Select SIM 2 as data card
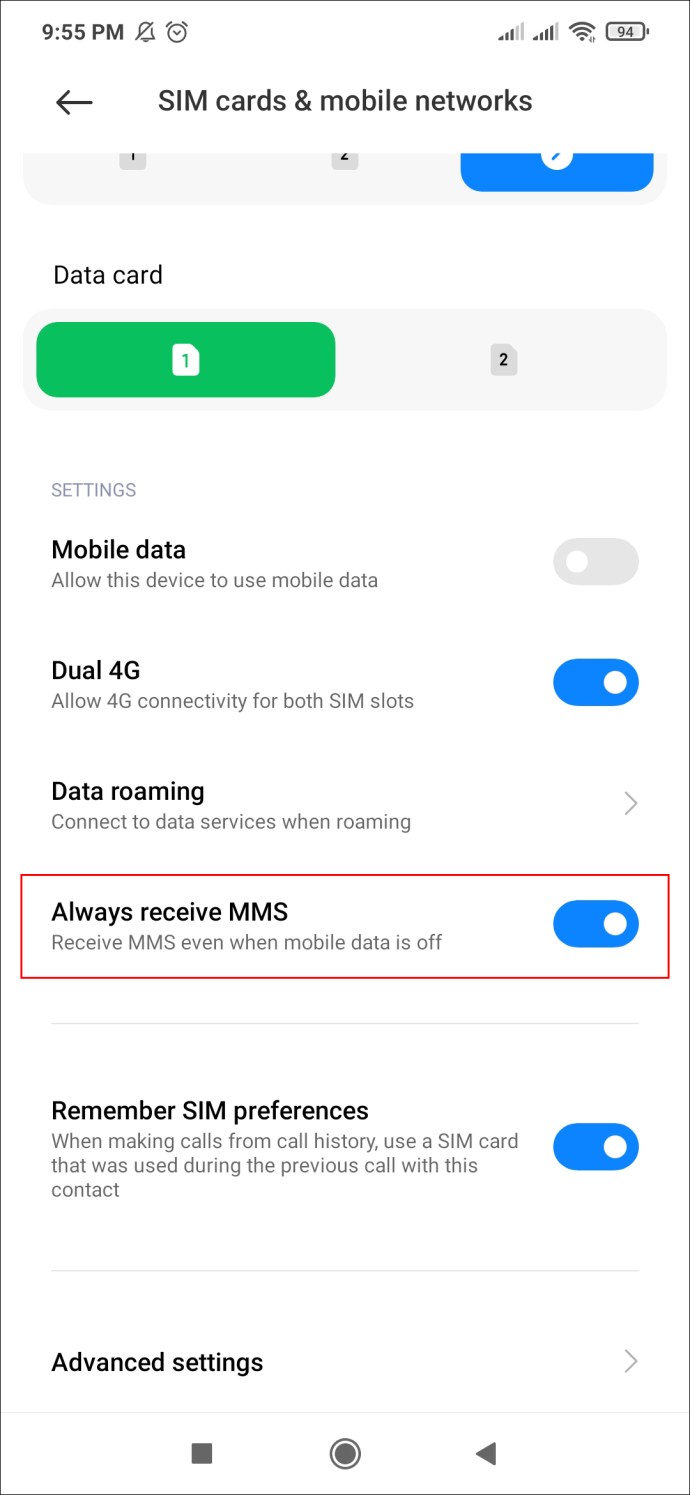This screenshot has height=1495, width=690. (x=503, y=360)
